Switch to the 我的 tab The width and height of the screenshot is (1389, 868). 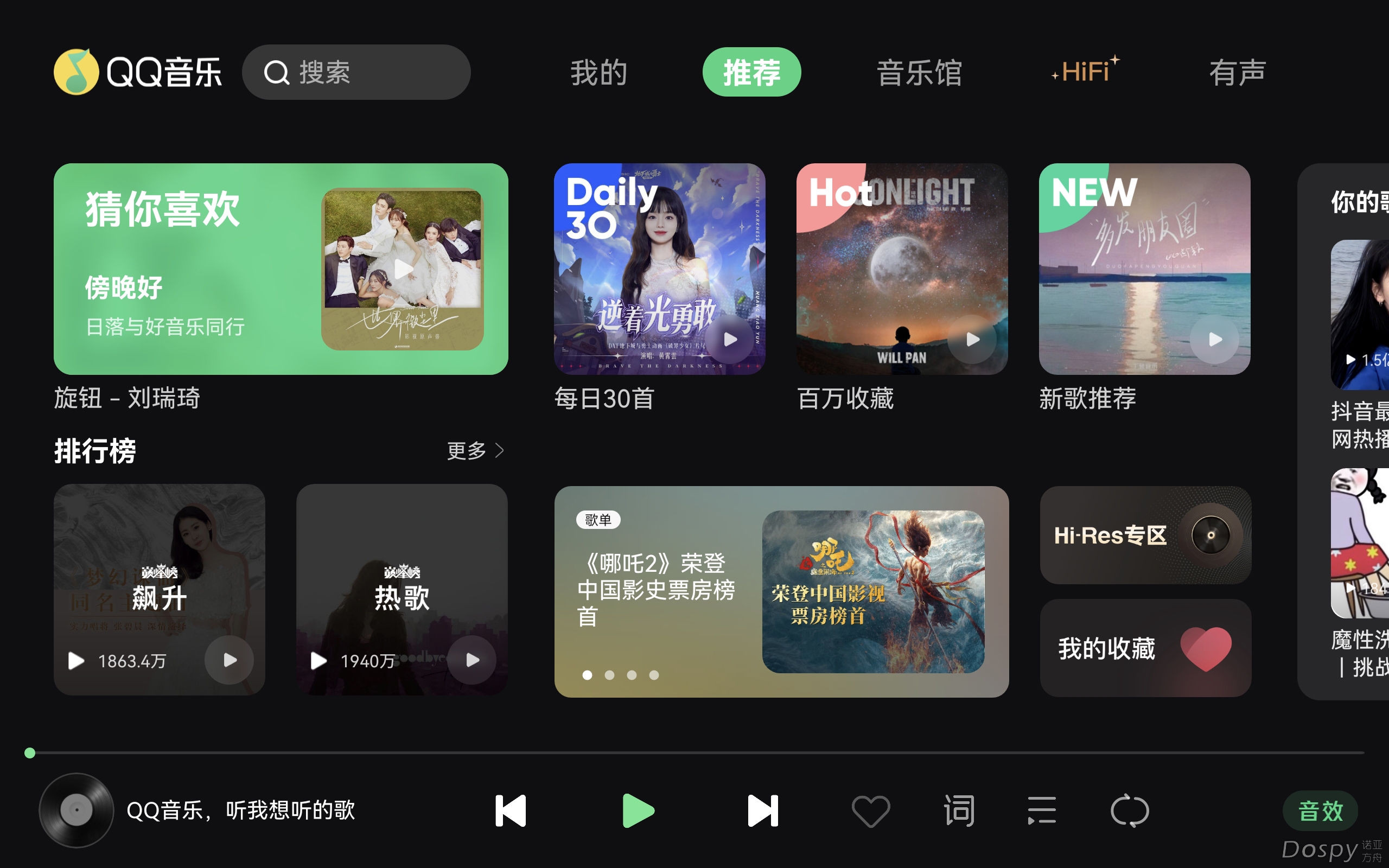pyautogui.click(x=598, y=72)
